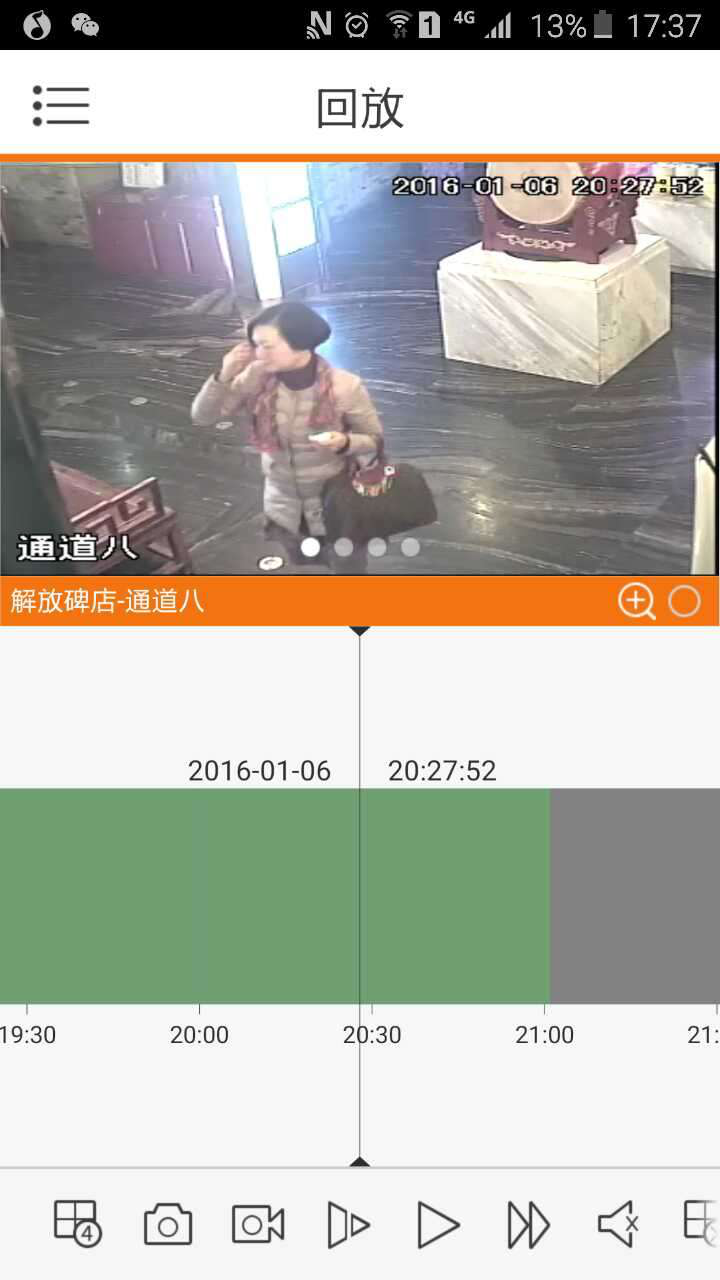This screenshot has height=1280, width=720.
Task: Play video in slow motion
Action: 348,1224
